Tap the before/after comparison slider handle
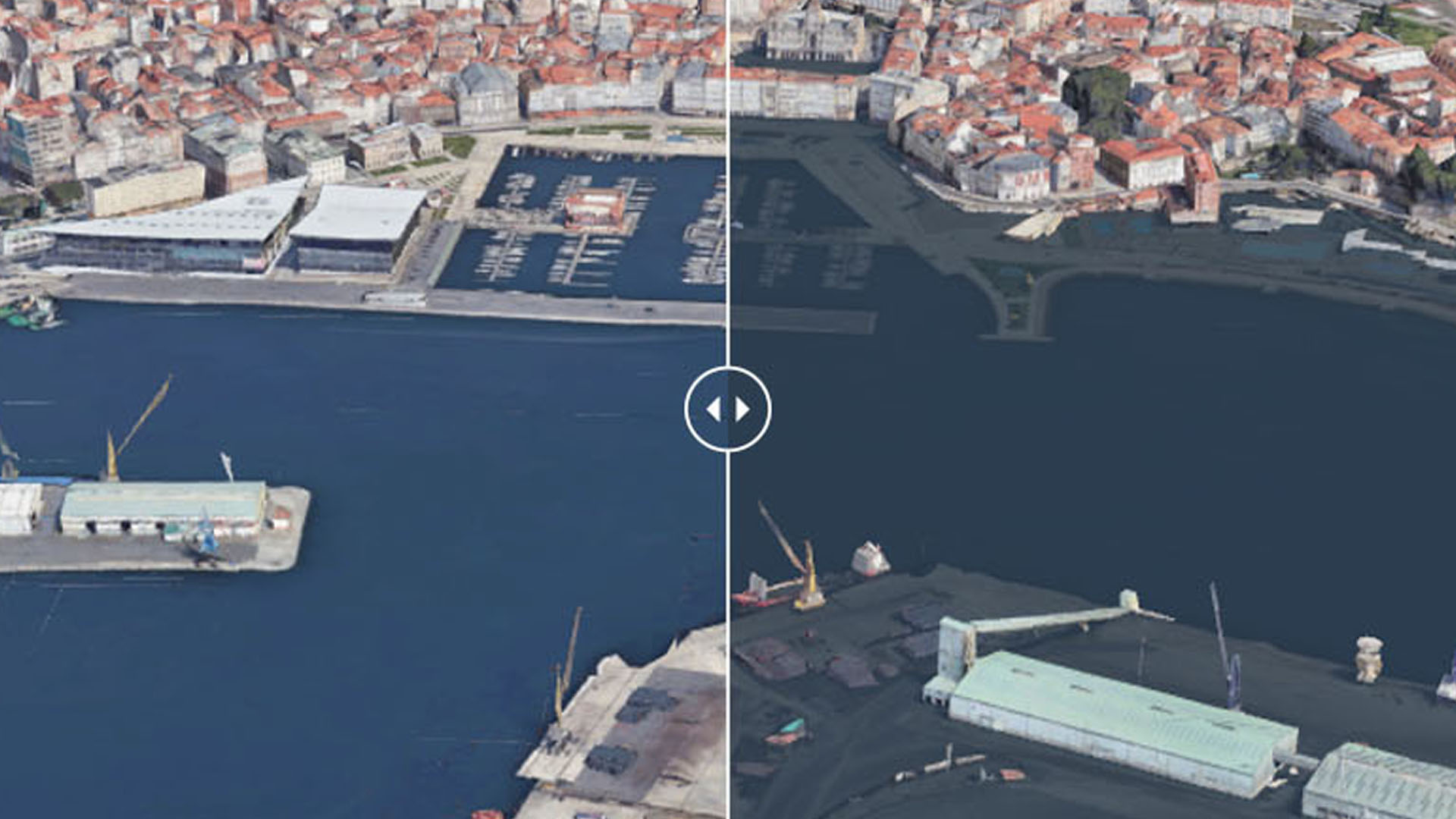Image resolution: width=1456 pixels, height=819 pixels. point(727,409)
